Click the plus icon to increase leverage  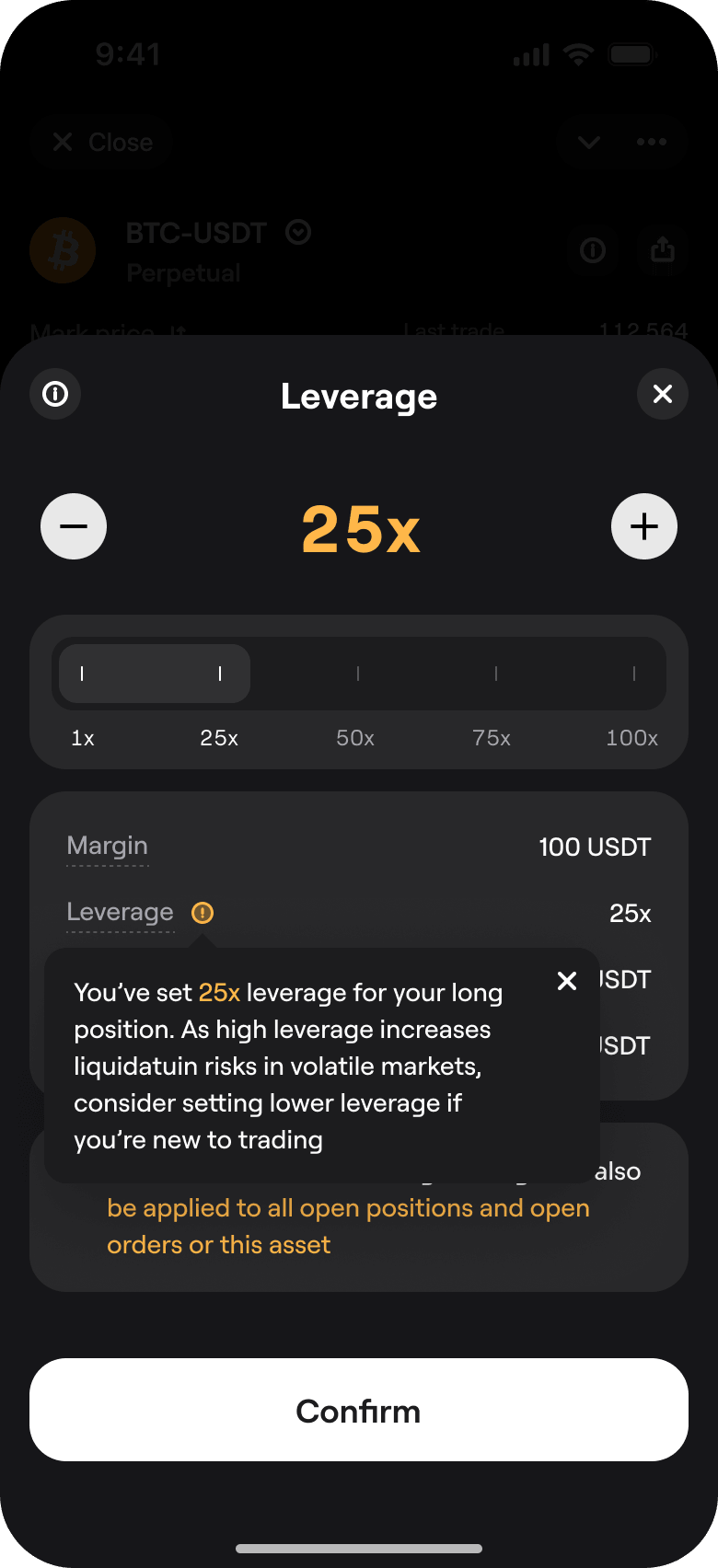[644, 526]
